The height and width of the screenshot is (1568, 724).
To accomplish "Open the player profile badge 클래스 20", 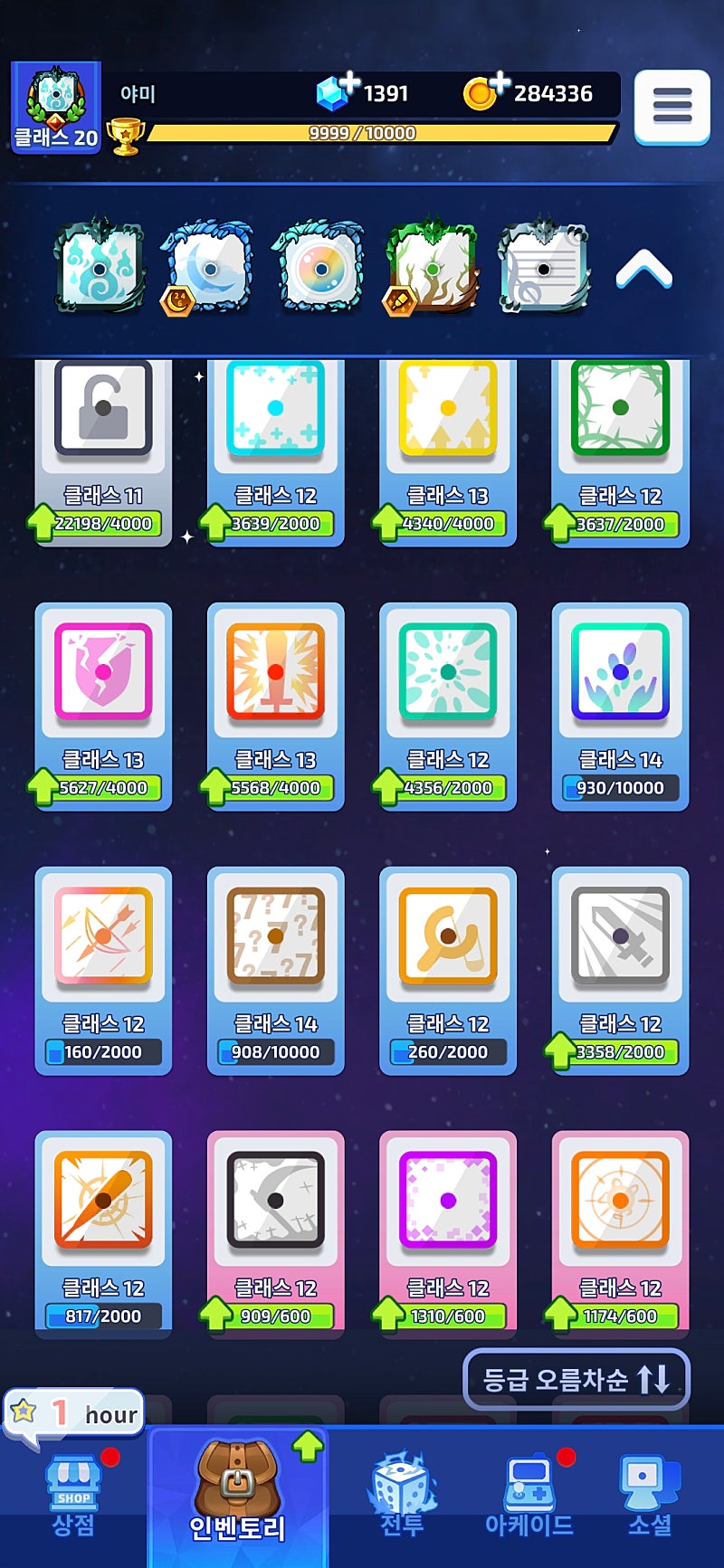I will 56,108.
